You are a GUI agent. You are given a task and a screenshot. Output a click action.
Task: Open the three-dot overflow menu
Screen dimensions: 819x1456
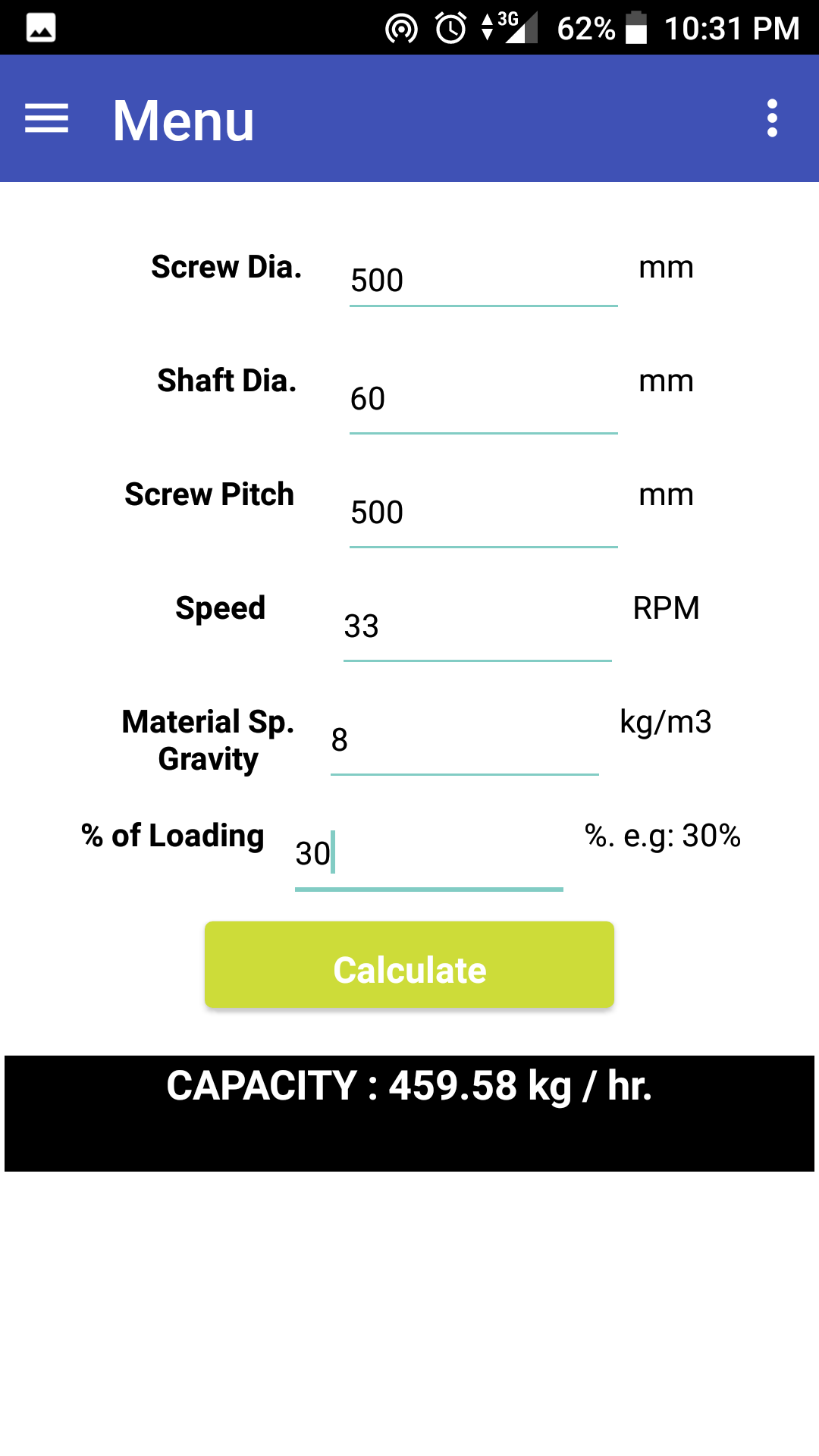(771, 119)
